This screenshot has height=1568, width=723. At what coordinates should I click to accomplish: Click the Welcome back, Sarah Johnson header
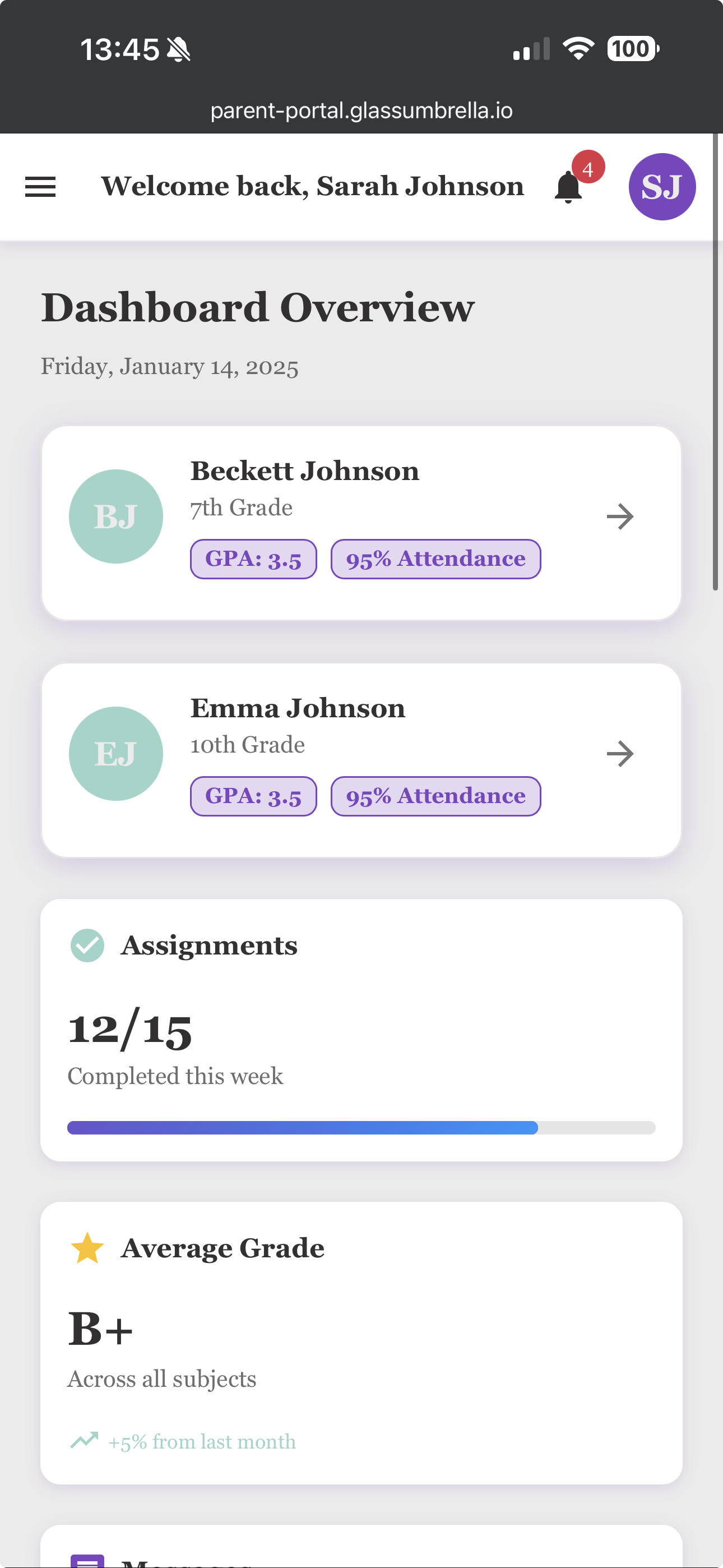(313, 186)
